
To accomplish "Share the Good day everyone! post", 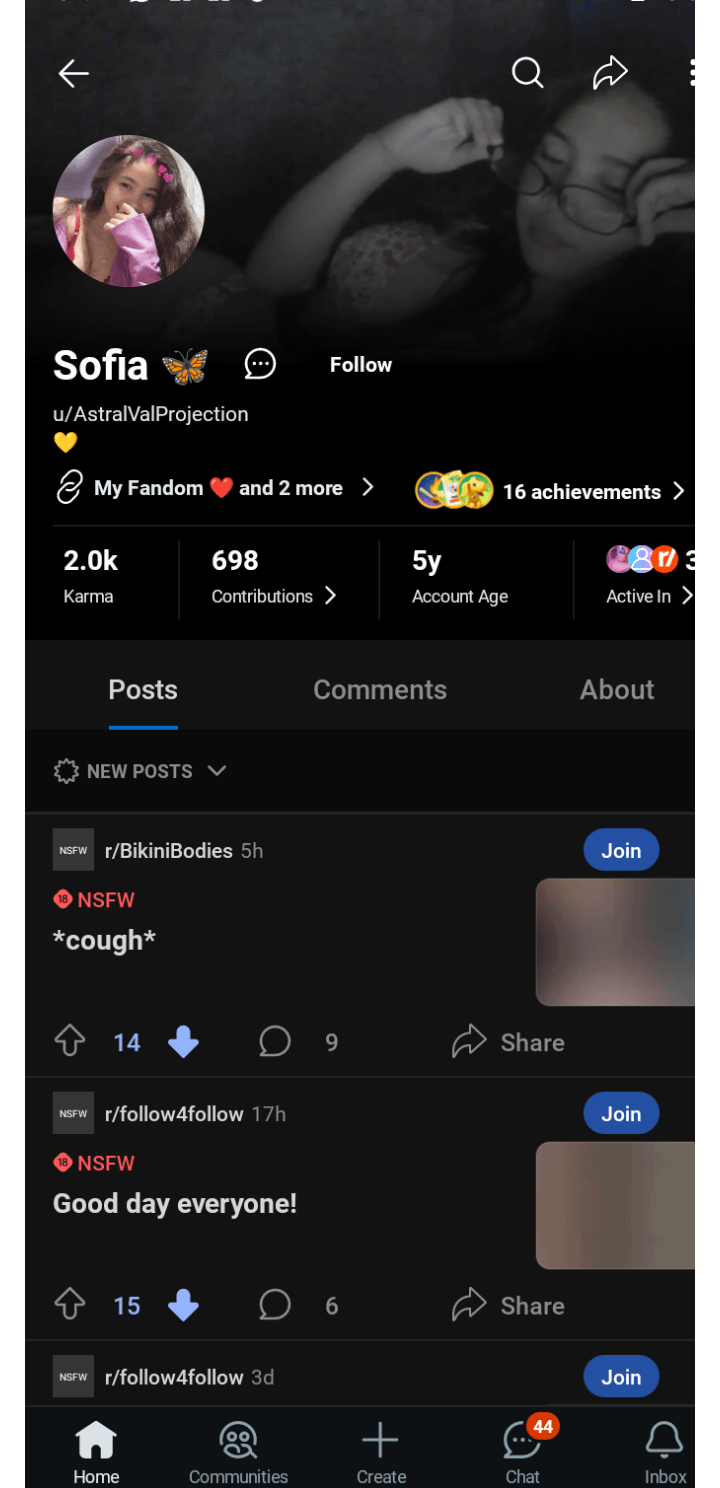I will click(508, 1305).
